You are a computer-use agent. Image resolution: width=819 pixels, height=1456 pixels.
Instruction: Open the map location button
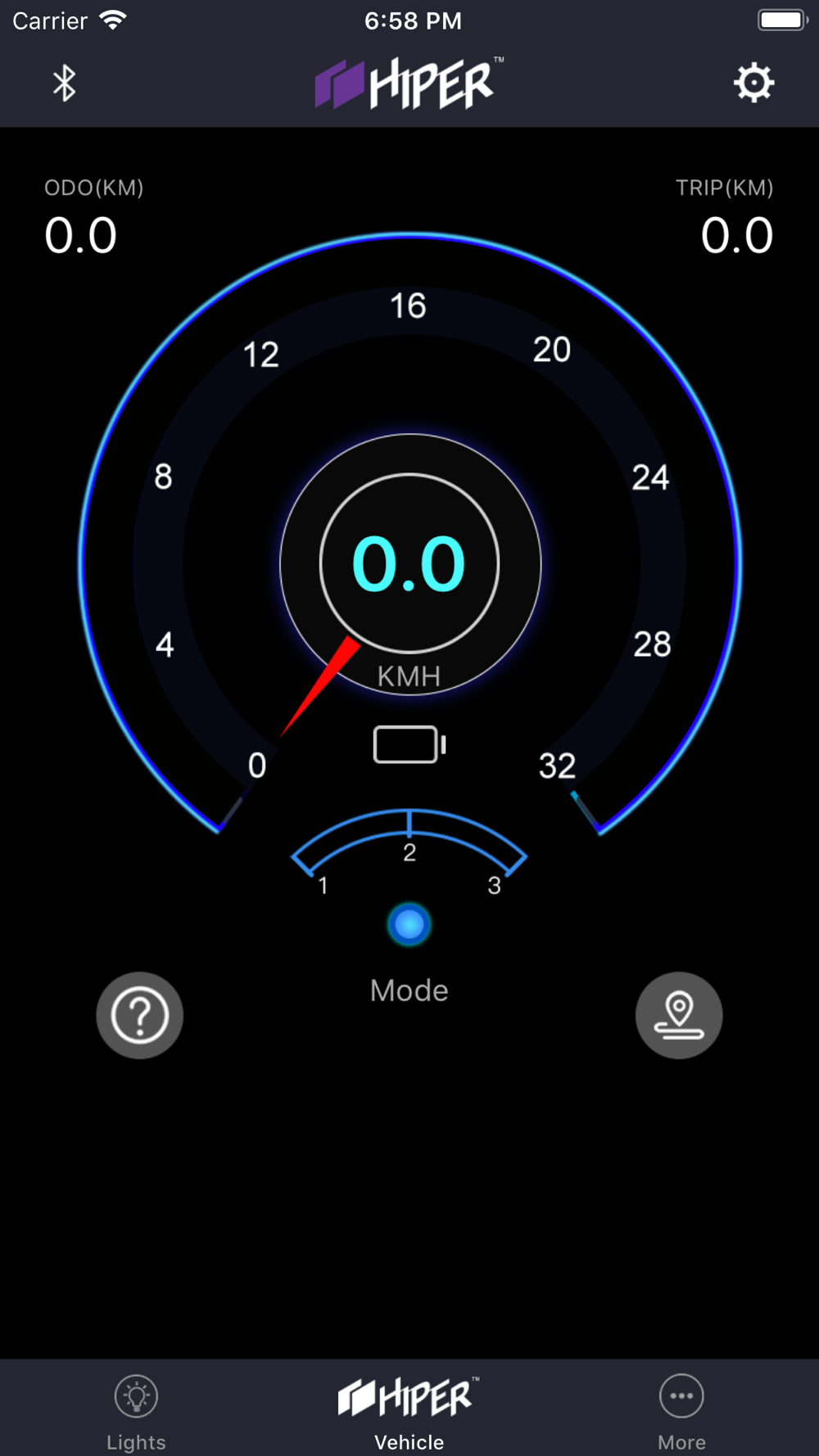[x=679, y=1015]
